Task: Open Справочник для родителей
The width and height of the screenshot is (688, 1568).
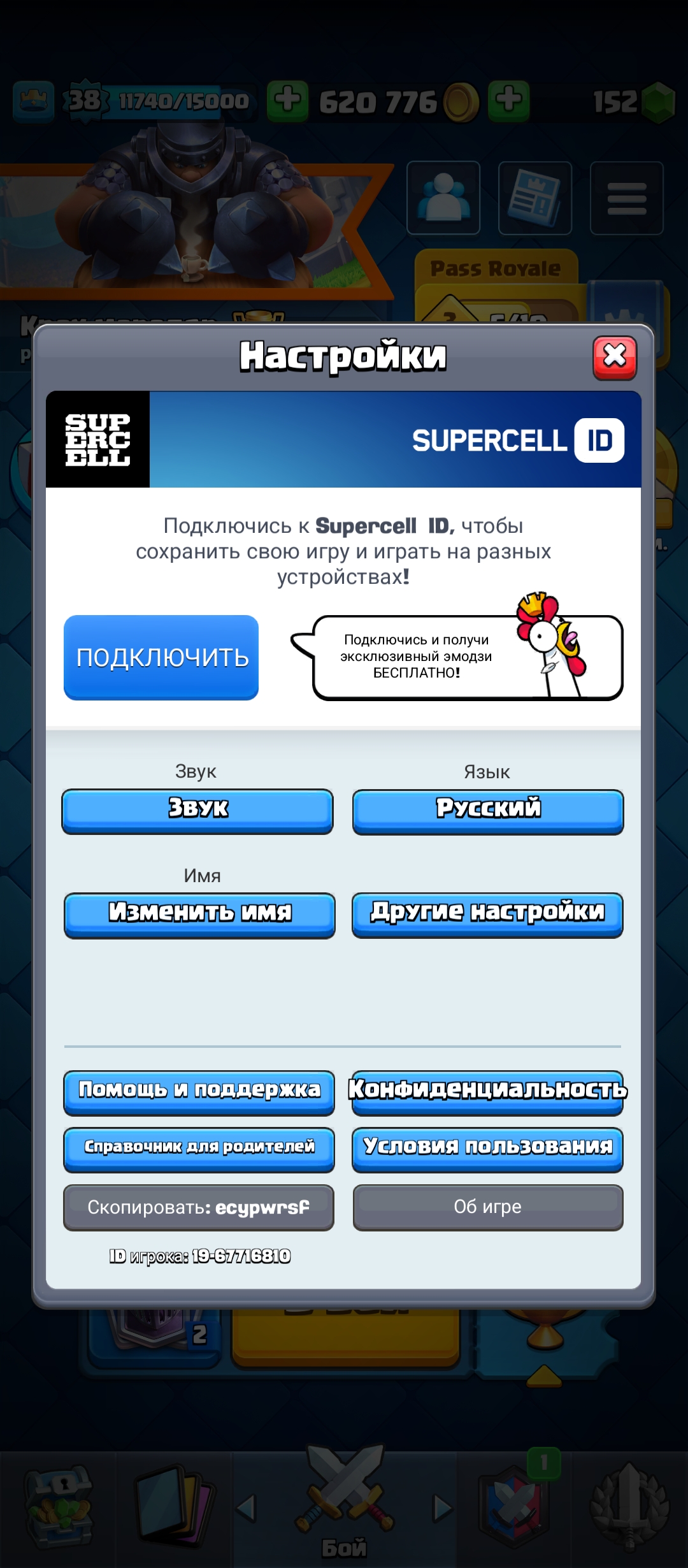Action: tap(199, 1149)
